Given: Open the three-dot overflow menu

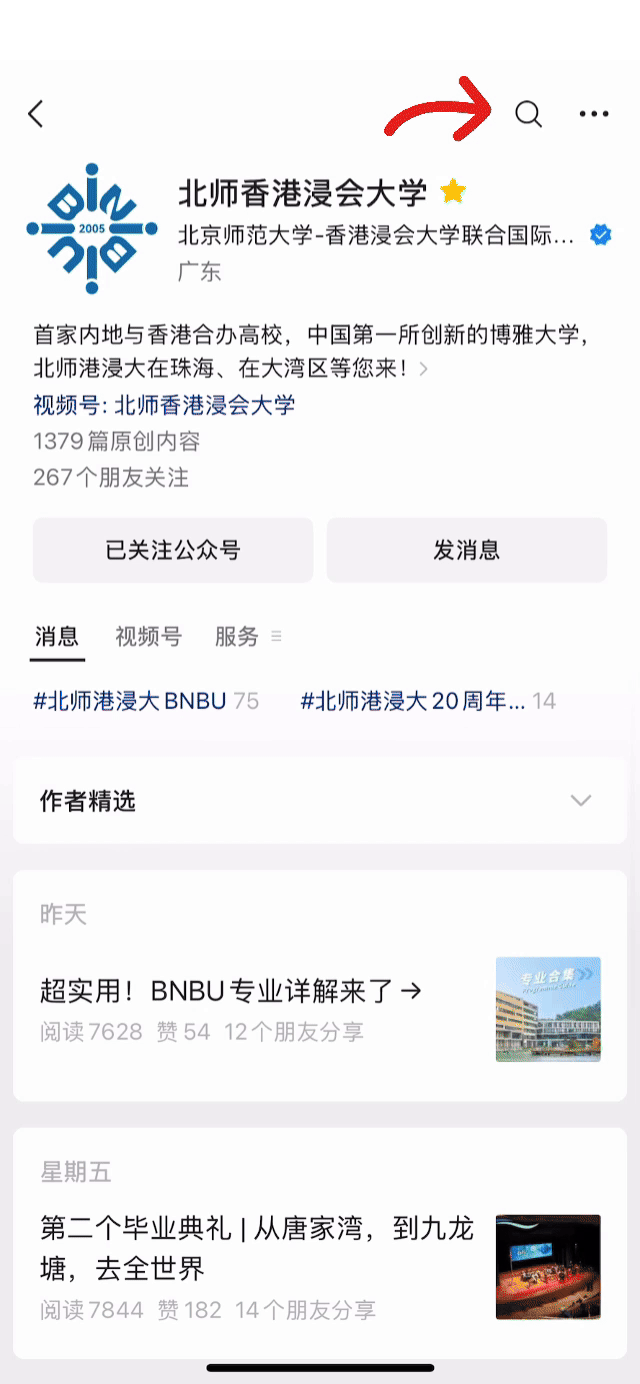Looking at the screenshot, I should [x=594, y=114].
